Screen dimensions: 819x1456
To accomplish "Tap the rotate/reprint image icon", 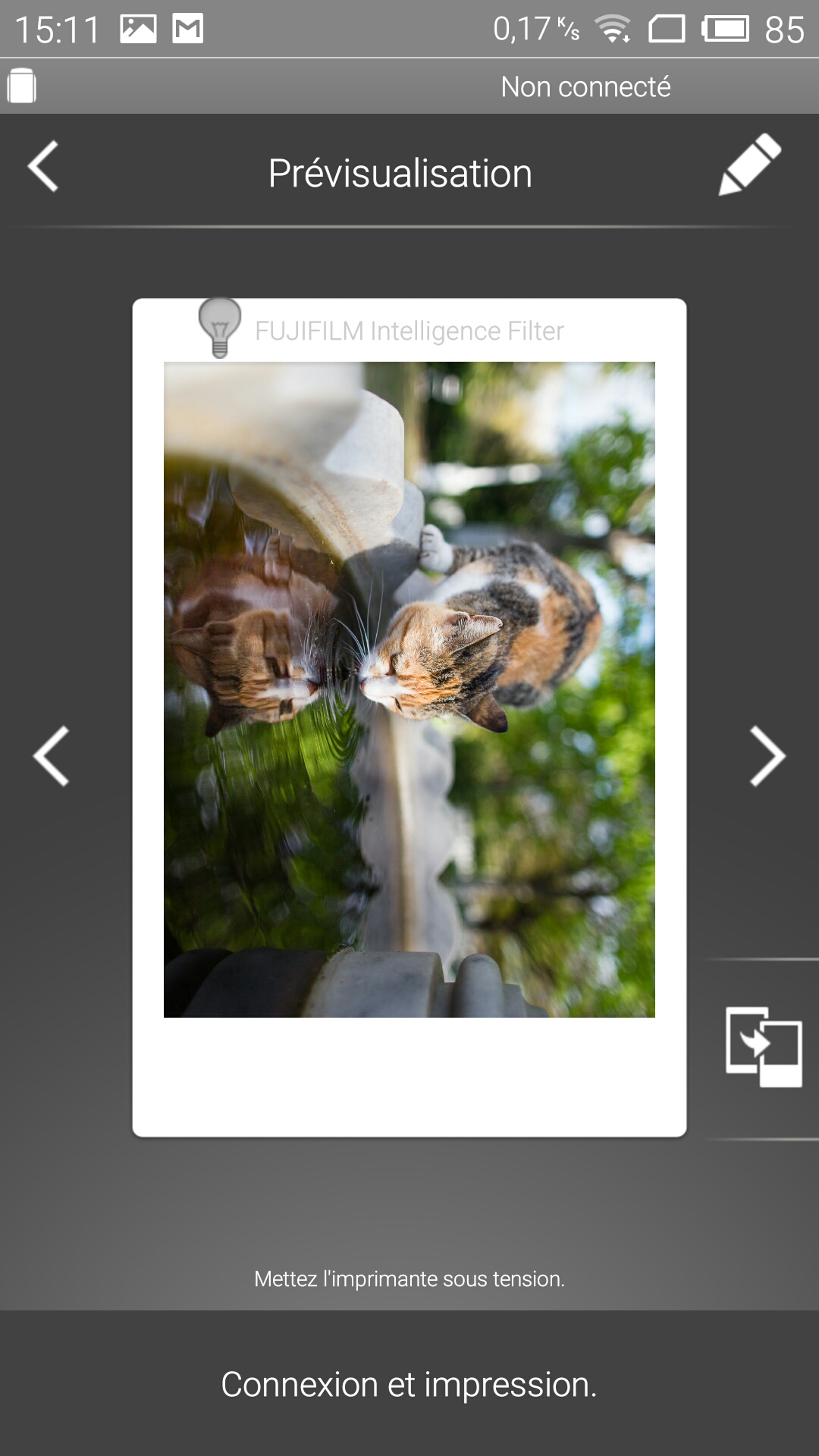I will click(764, 1047).
